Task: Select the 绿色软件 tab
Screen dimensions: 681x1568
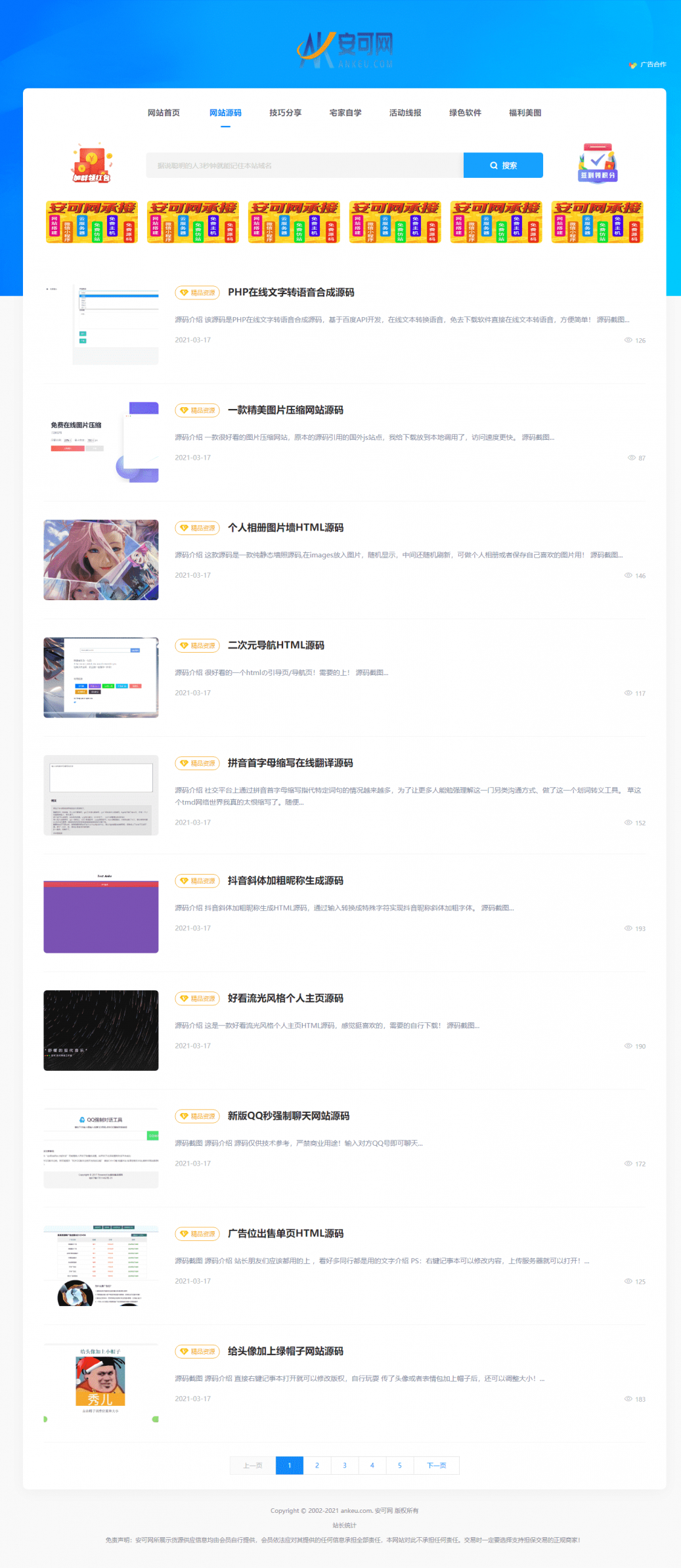Action: pos(465,113)
